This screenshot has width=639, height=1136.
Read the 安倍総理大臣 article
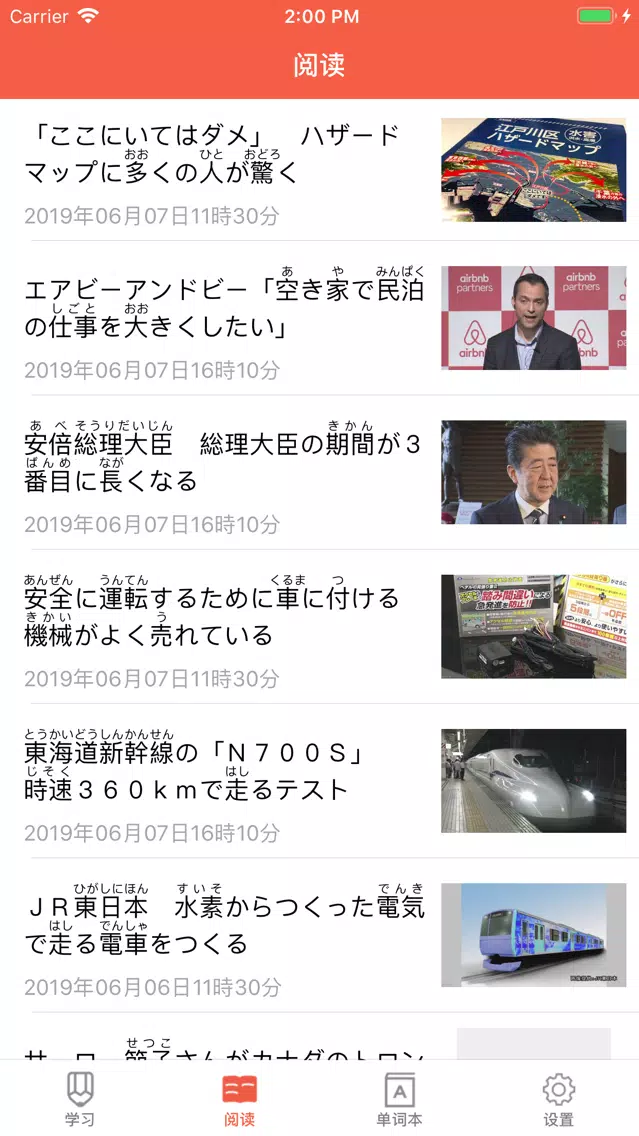tap(320, 472)
